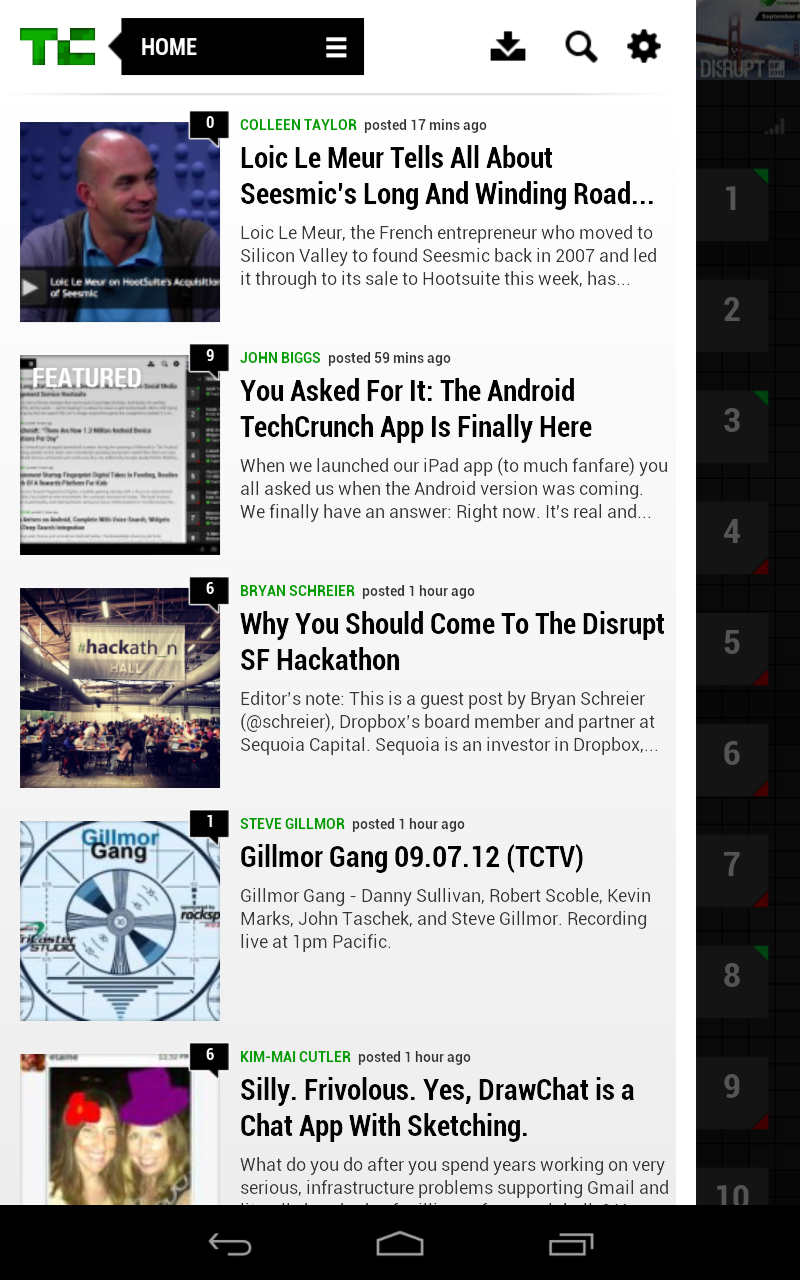Read the Disrupt SF Hackathon article
The width and height of the screenshot is (800, 1280).
452,641
